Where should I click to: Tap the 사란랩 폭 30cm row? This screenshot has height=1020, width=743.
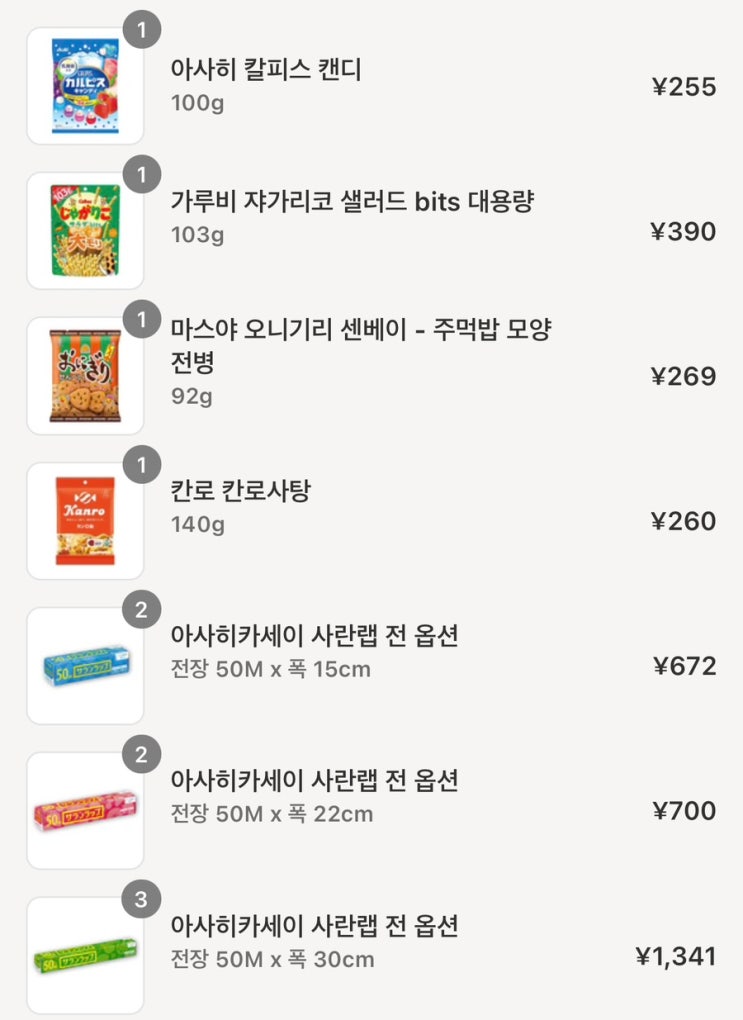(x=314, y=926)
